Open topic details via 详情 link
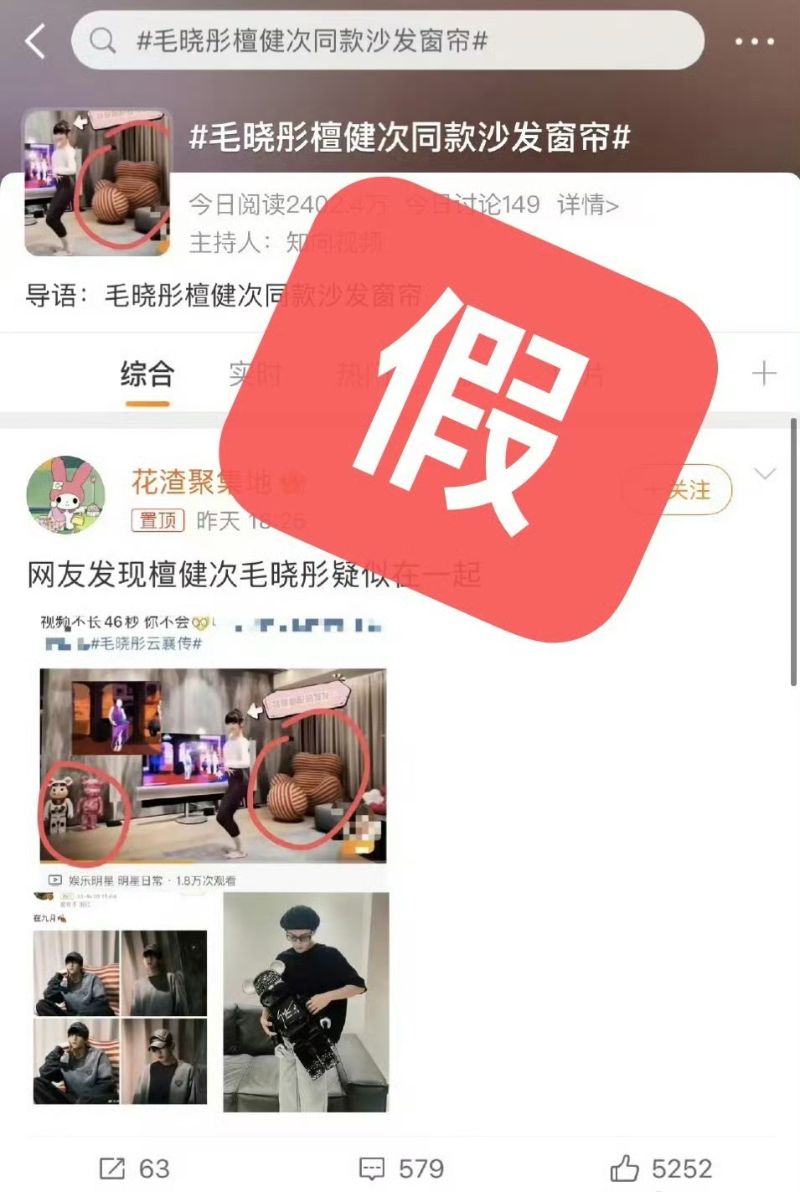This screenshot has width=800, height=1192. [588, 206]
